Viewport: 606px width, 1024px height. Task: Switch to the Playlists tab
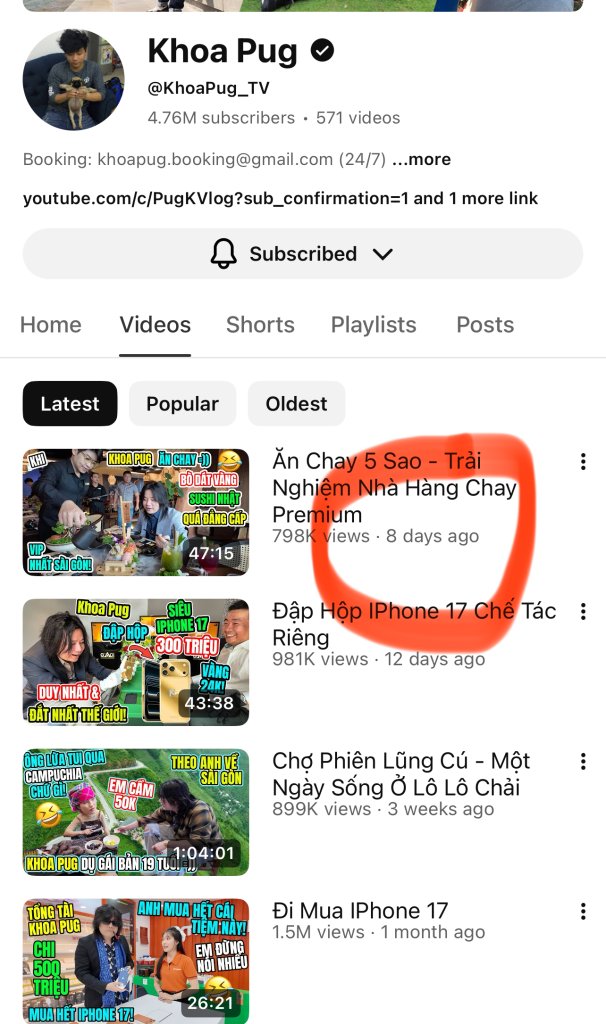pyautogui.click(x=373, y=325)
